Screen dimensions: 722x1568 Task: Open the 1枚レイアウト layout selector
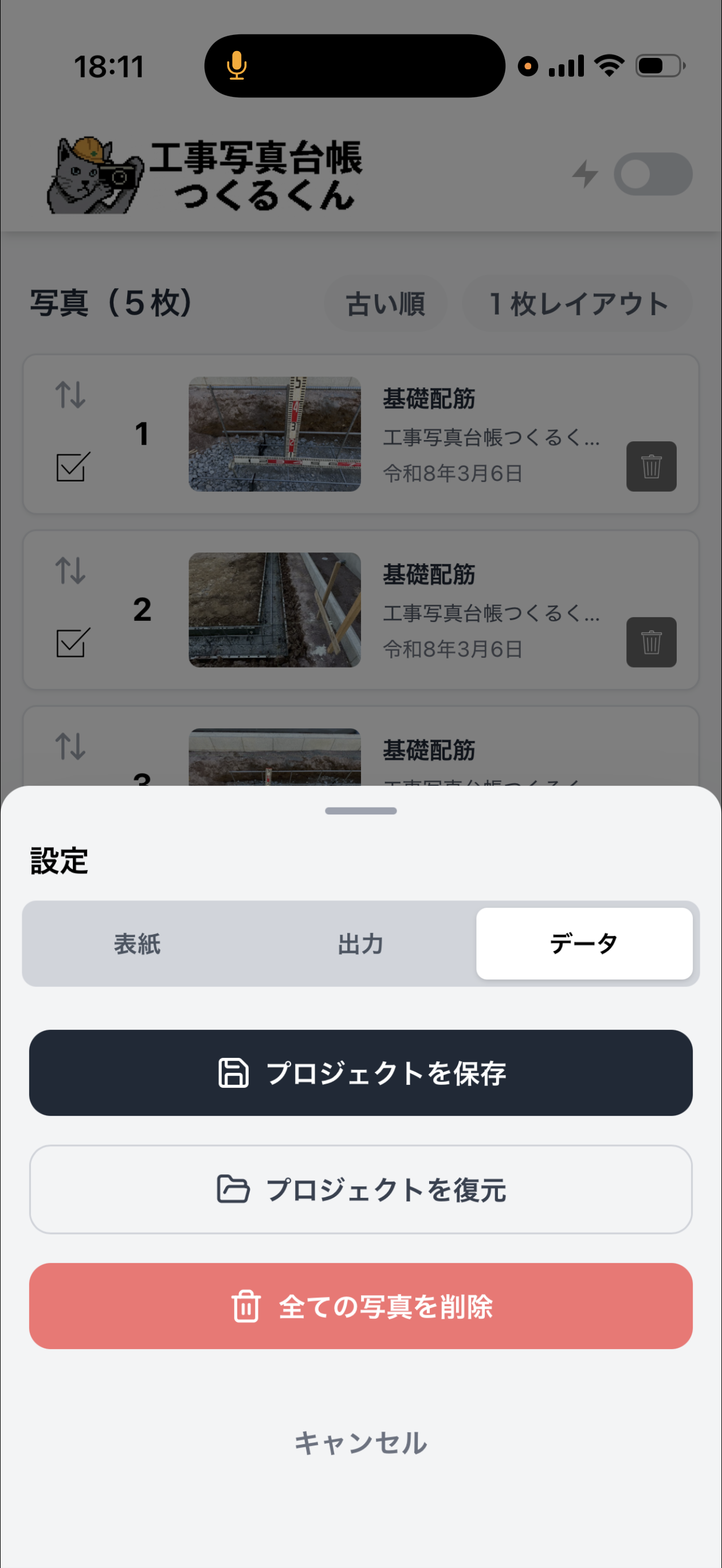(577, 304)
